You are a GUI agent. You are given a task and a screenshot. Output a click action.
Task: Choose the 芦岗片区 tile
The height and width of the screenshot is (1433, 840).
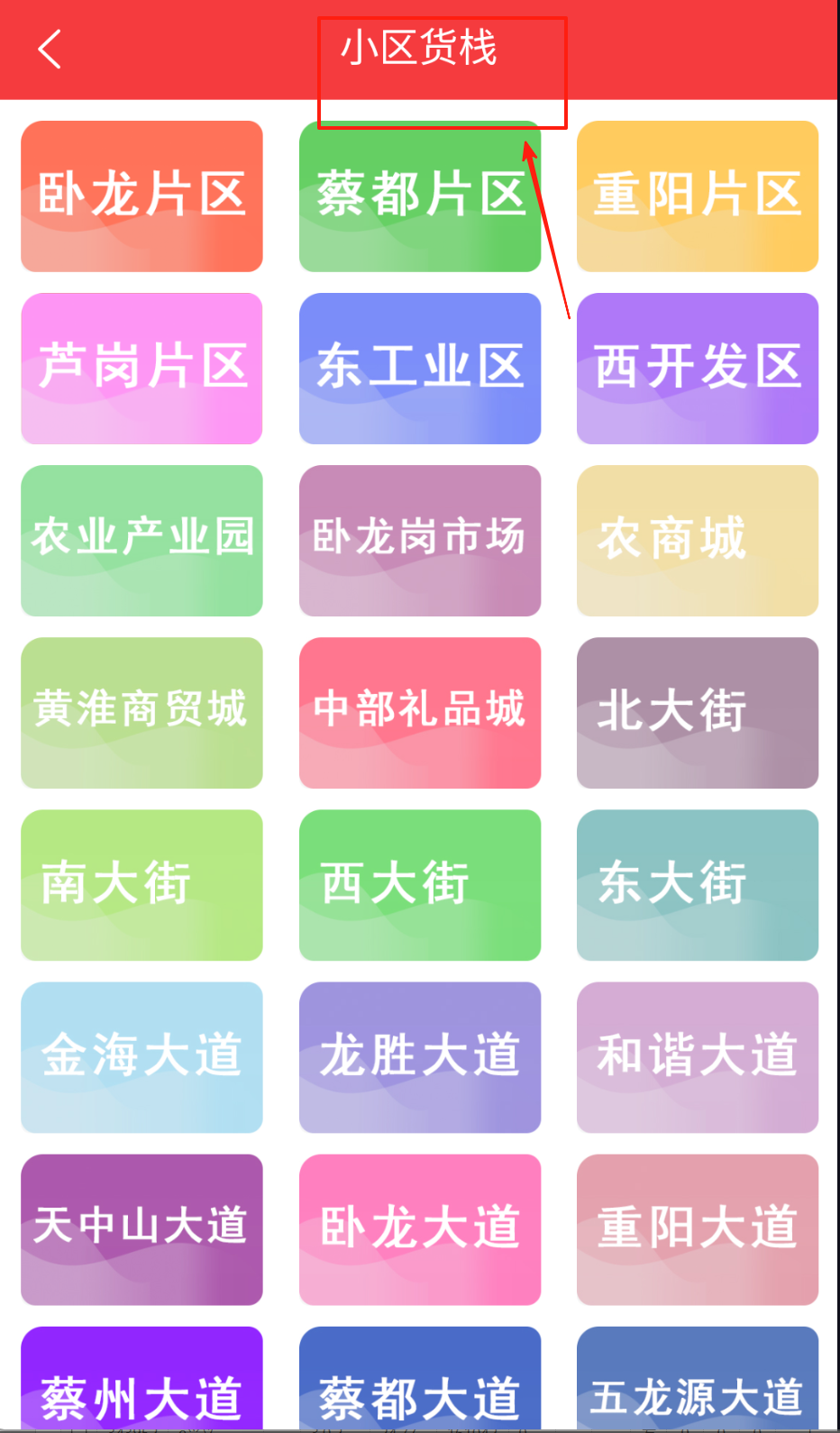(x=142, y=369)
